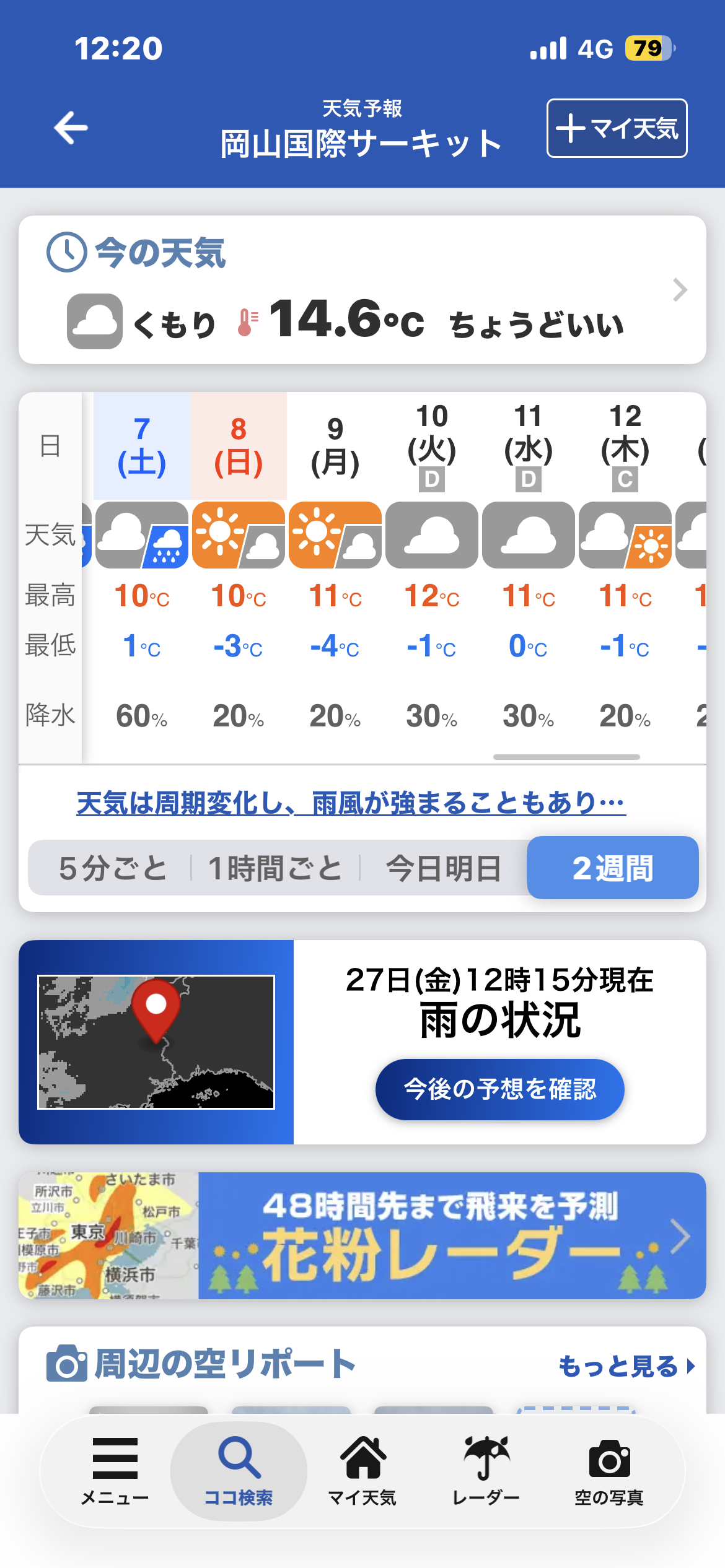Select ココ検索 in bottom bar
This screenshot has width=725, height=1568.
point(239,1471)
